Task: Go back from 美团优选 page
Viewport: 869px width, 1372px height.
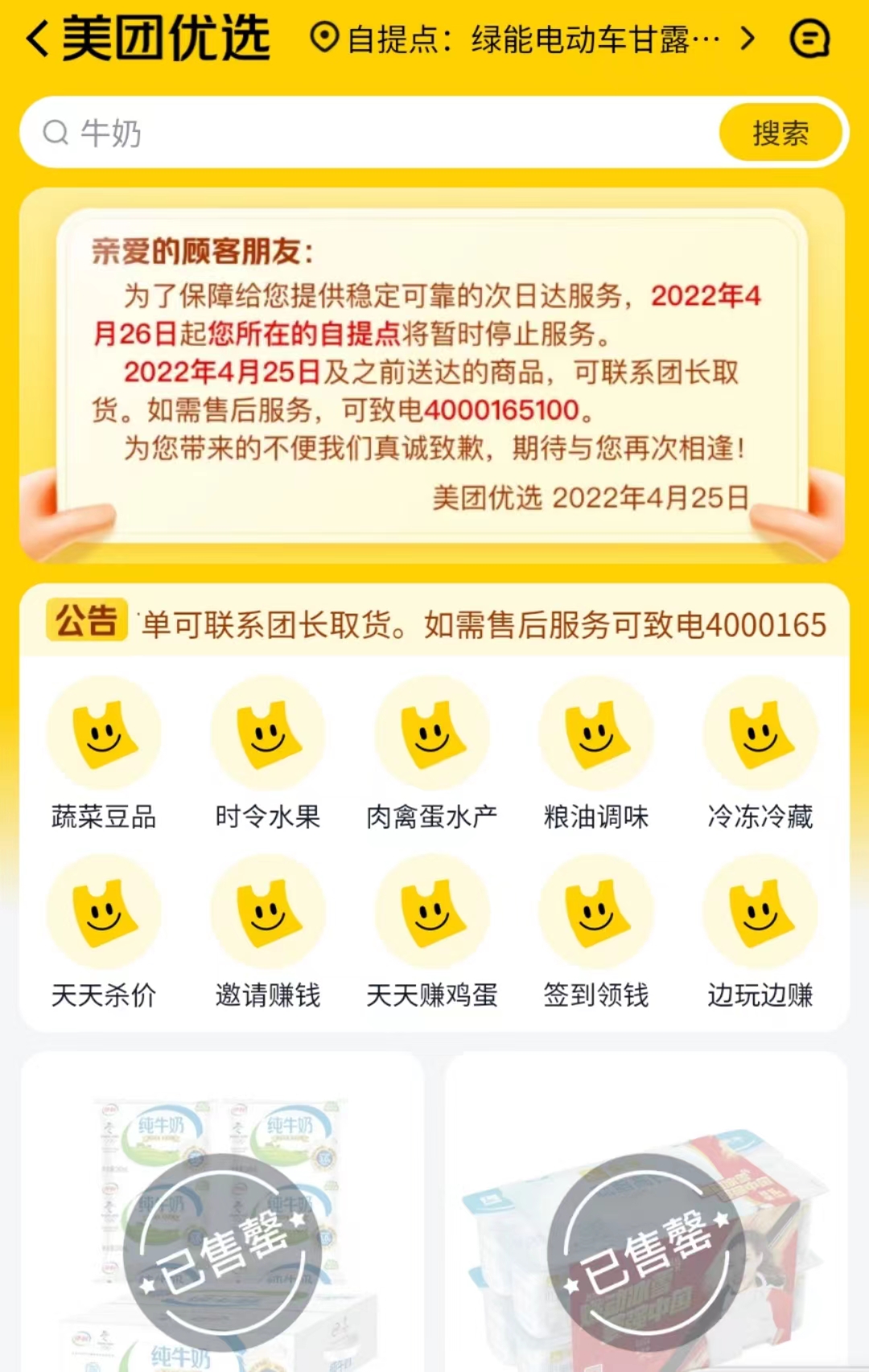Action: coord(39,39)
